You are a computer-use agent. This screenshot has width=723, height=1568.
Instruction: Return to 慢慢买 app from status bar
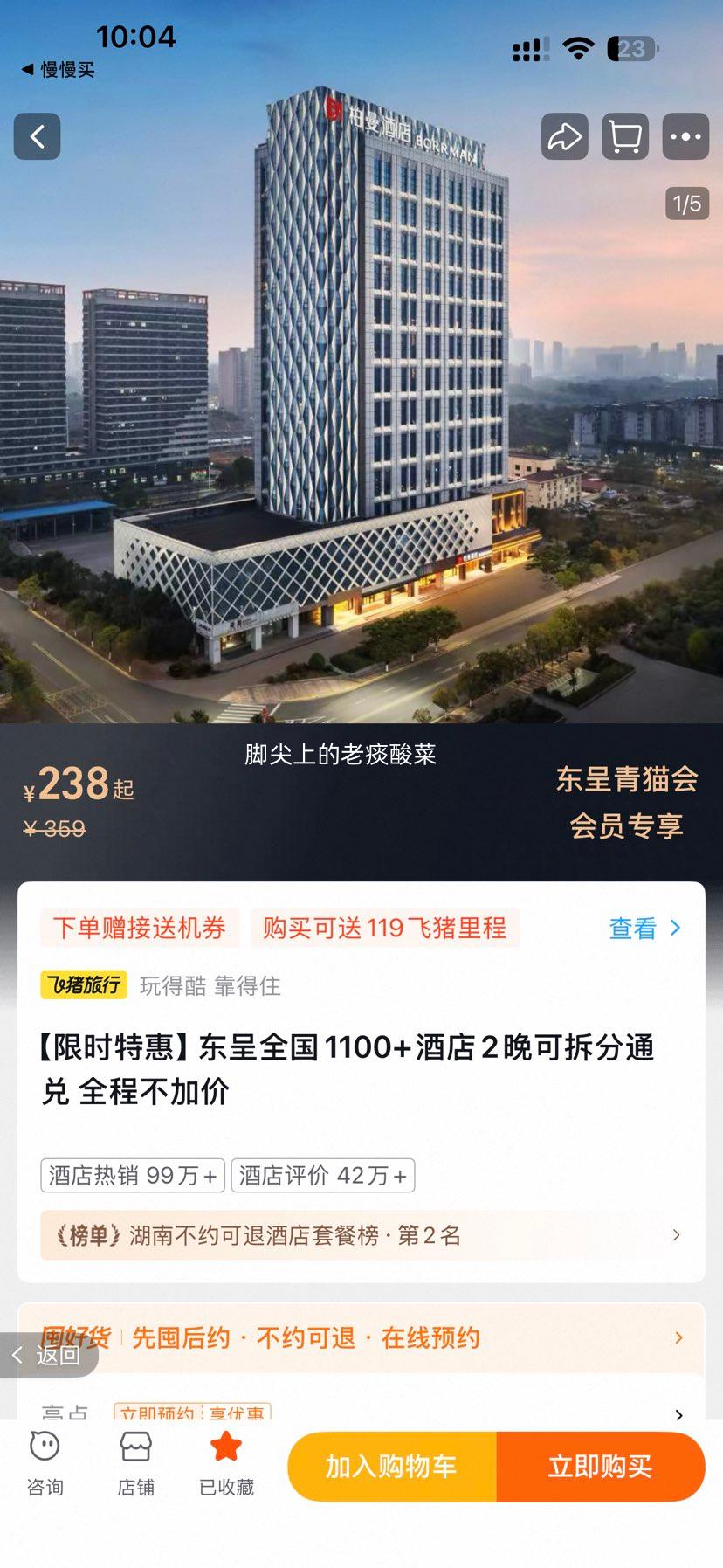click(58, 70)
